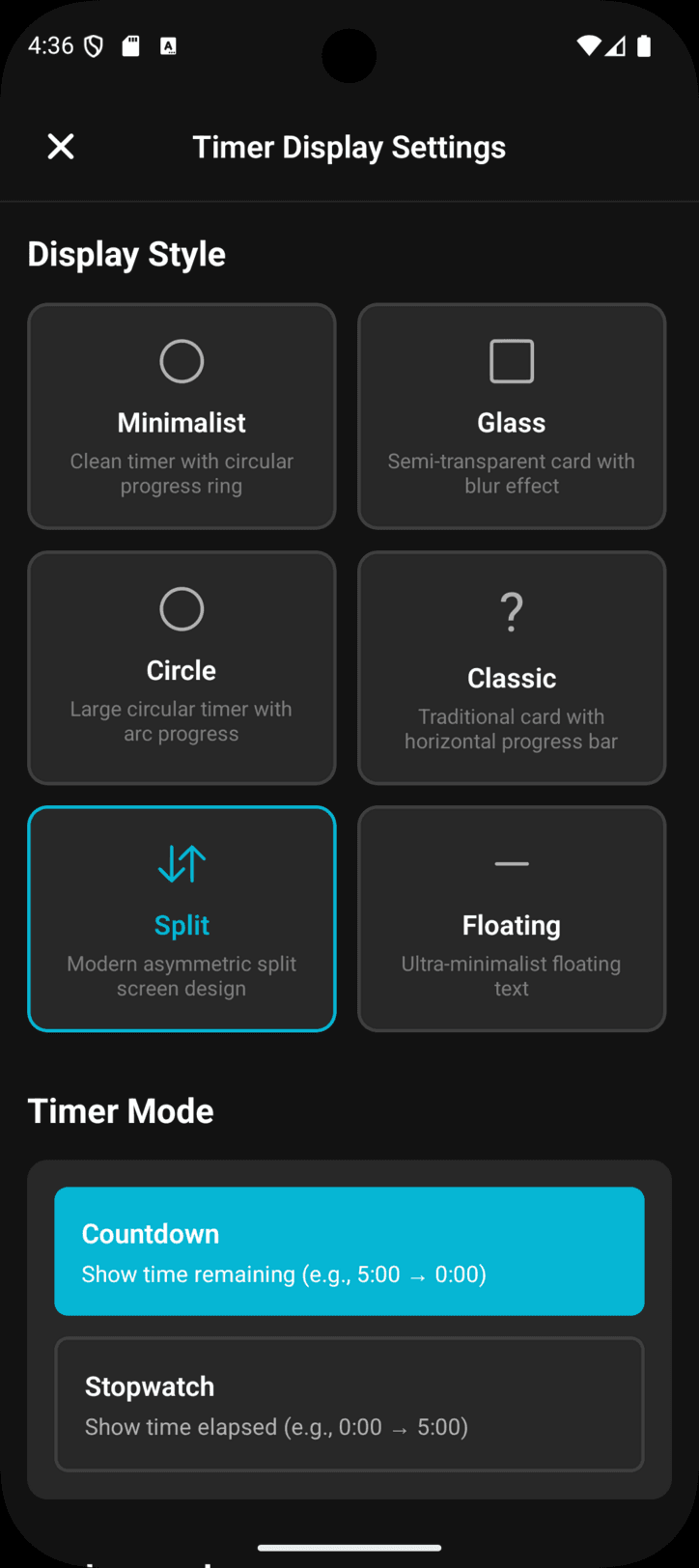This screenshot has width=699, height=1568.
Task: Tap the Split display style card
Action: [182, 918]
